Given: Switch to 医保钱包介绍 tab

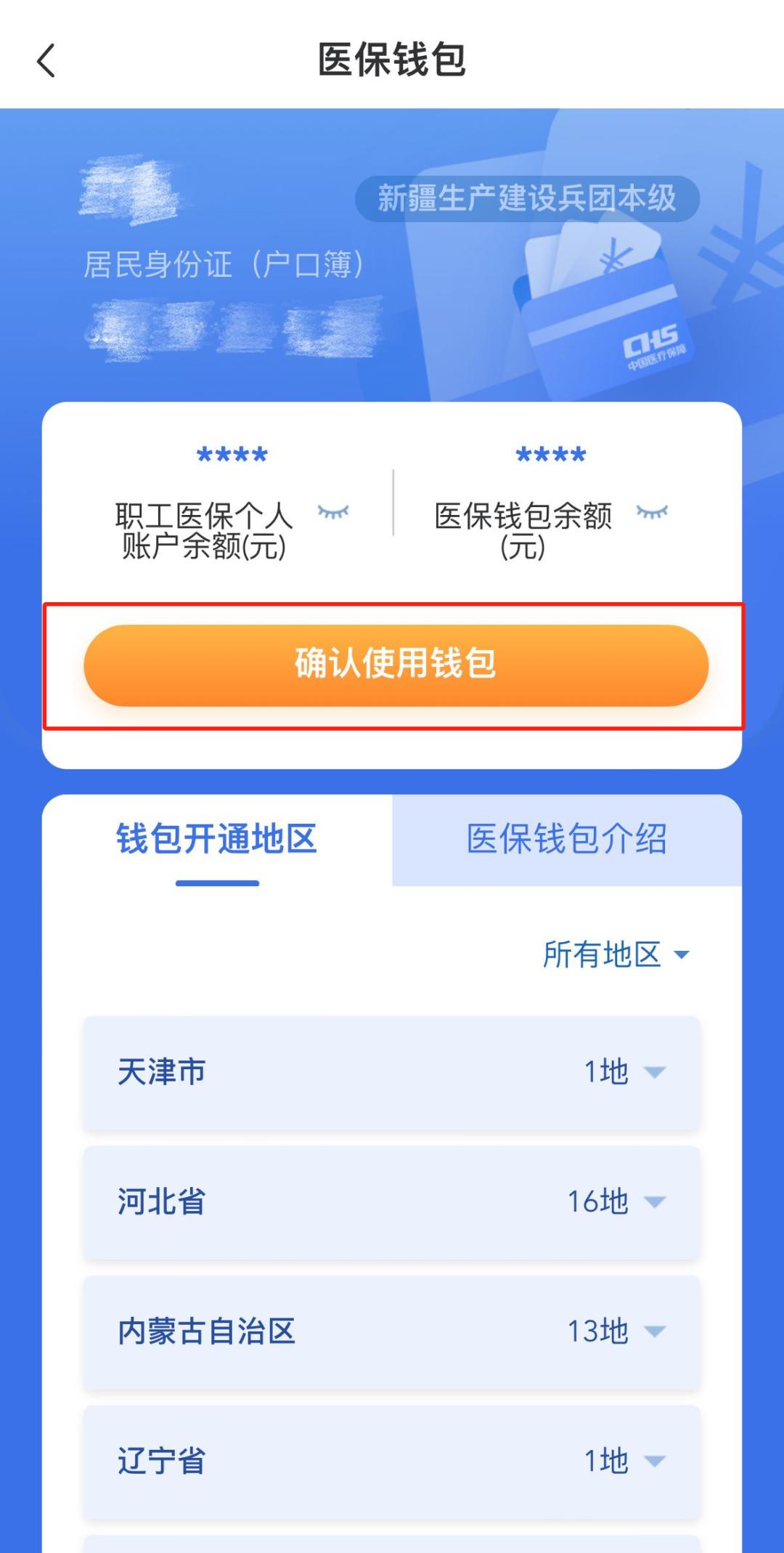Looking at the screenshot, I should coord(566,840).
